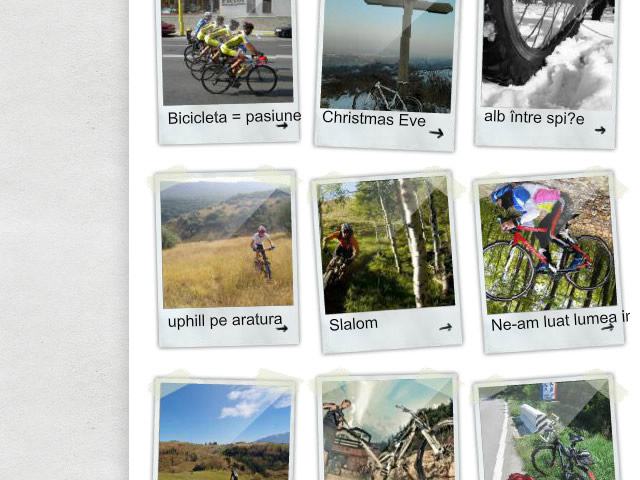Open the 'Bicicleta = pasiune' photo card
The image size is (640, 480).
tap(228, 69)
